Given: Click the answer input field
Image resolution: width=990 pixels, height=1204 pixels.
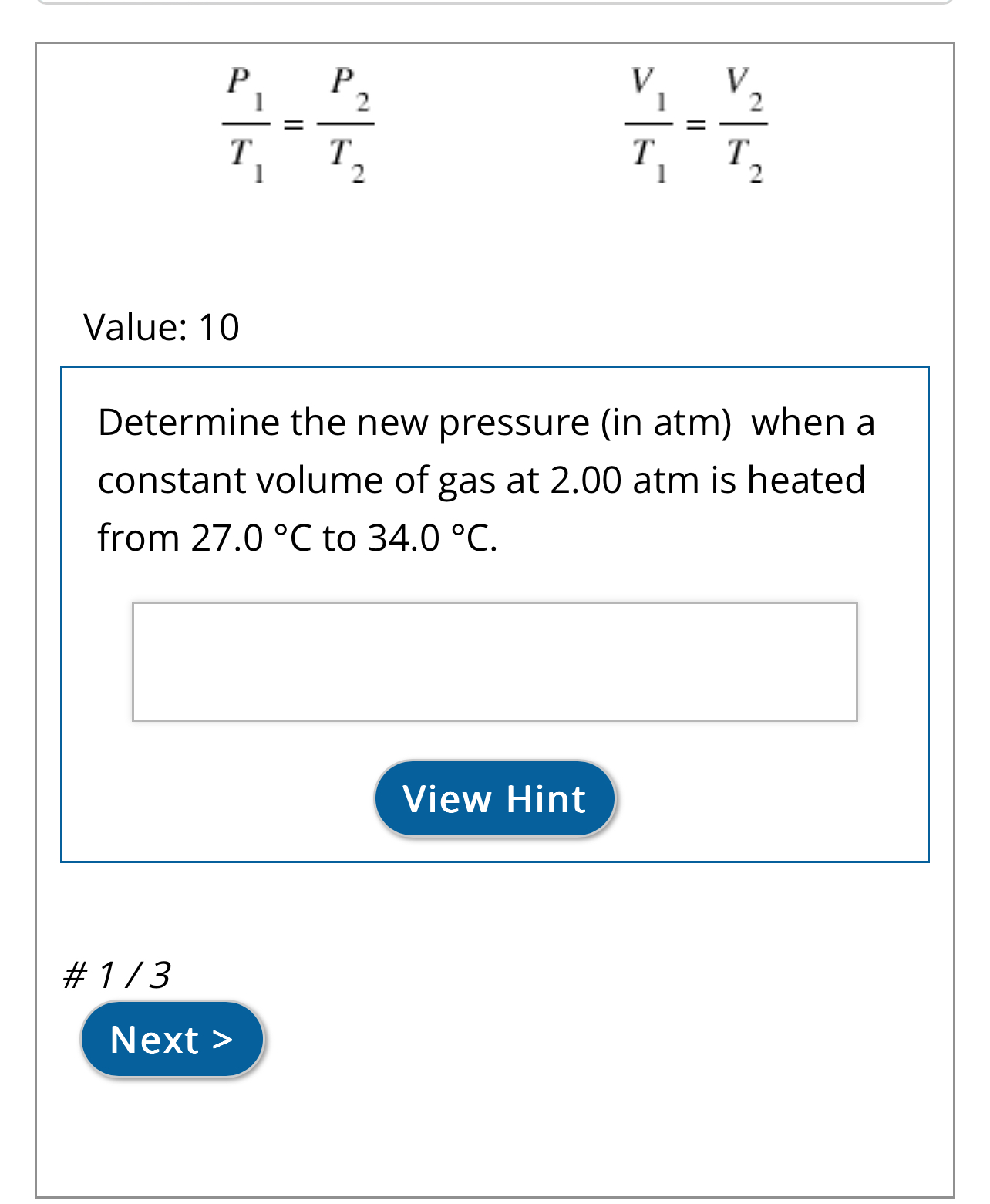Looking at the screenshot, I should pos(494,661).
